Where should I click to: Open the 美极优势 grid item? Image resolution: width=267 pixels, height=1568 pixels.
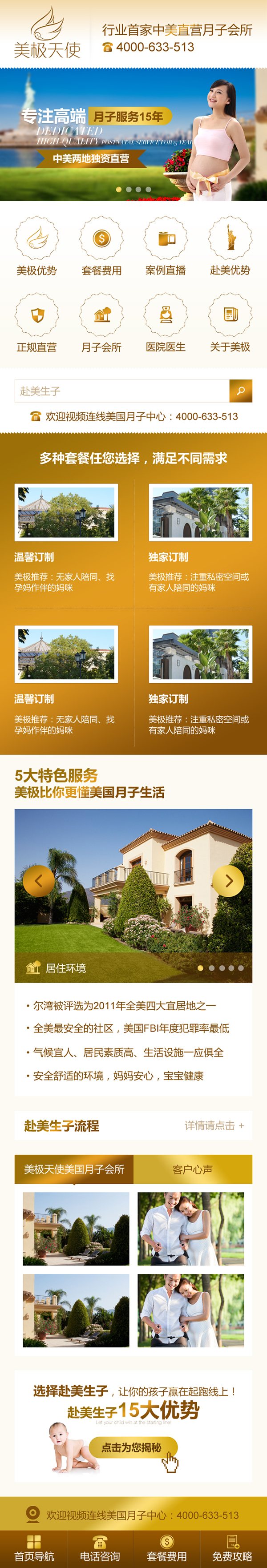pos(36,246)
